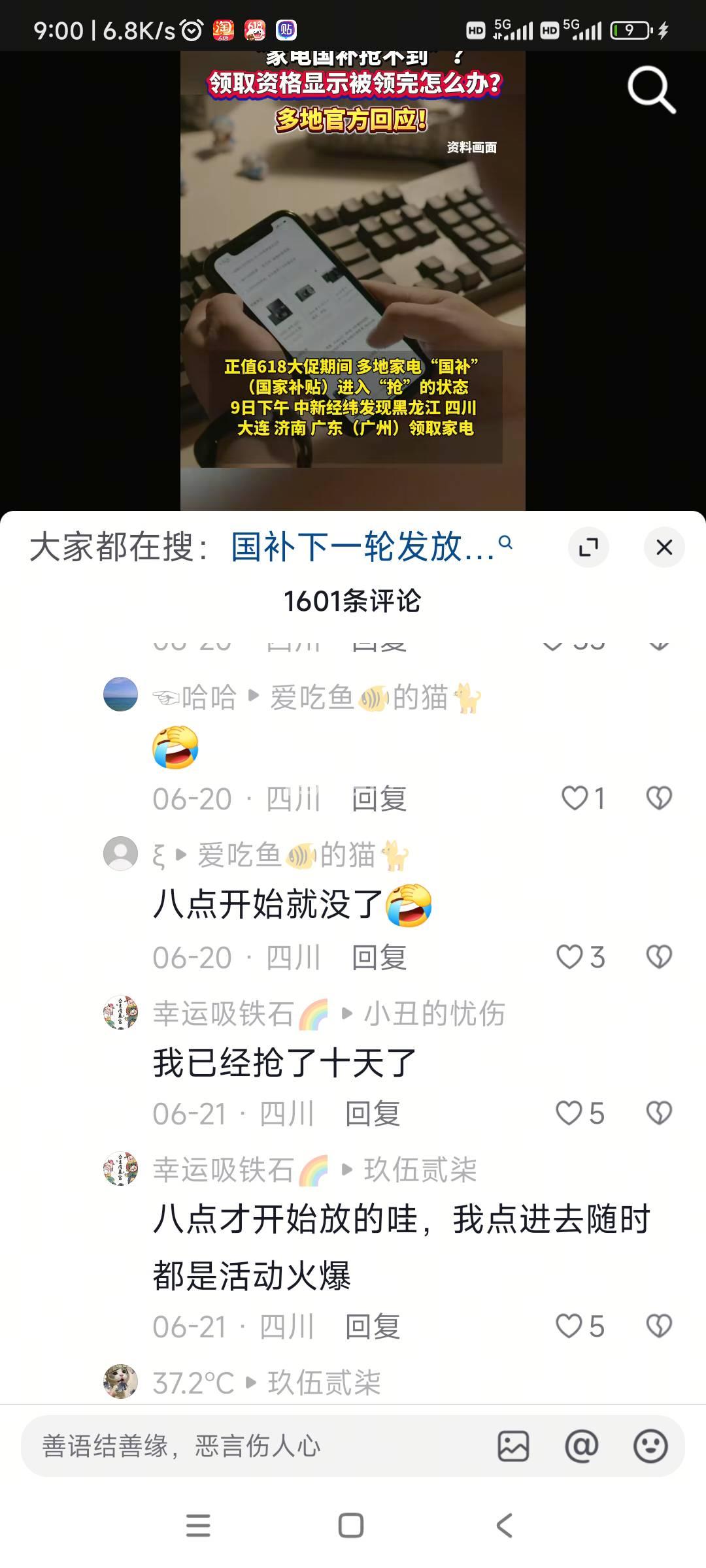The width and height of the screenshot is (706, 1568).
Task: Close the comments panel
Action: coord(664,547)
